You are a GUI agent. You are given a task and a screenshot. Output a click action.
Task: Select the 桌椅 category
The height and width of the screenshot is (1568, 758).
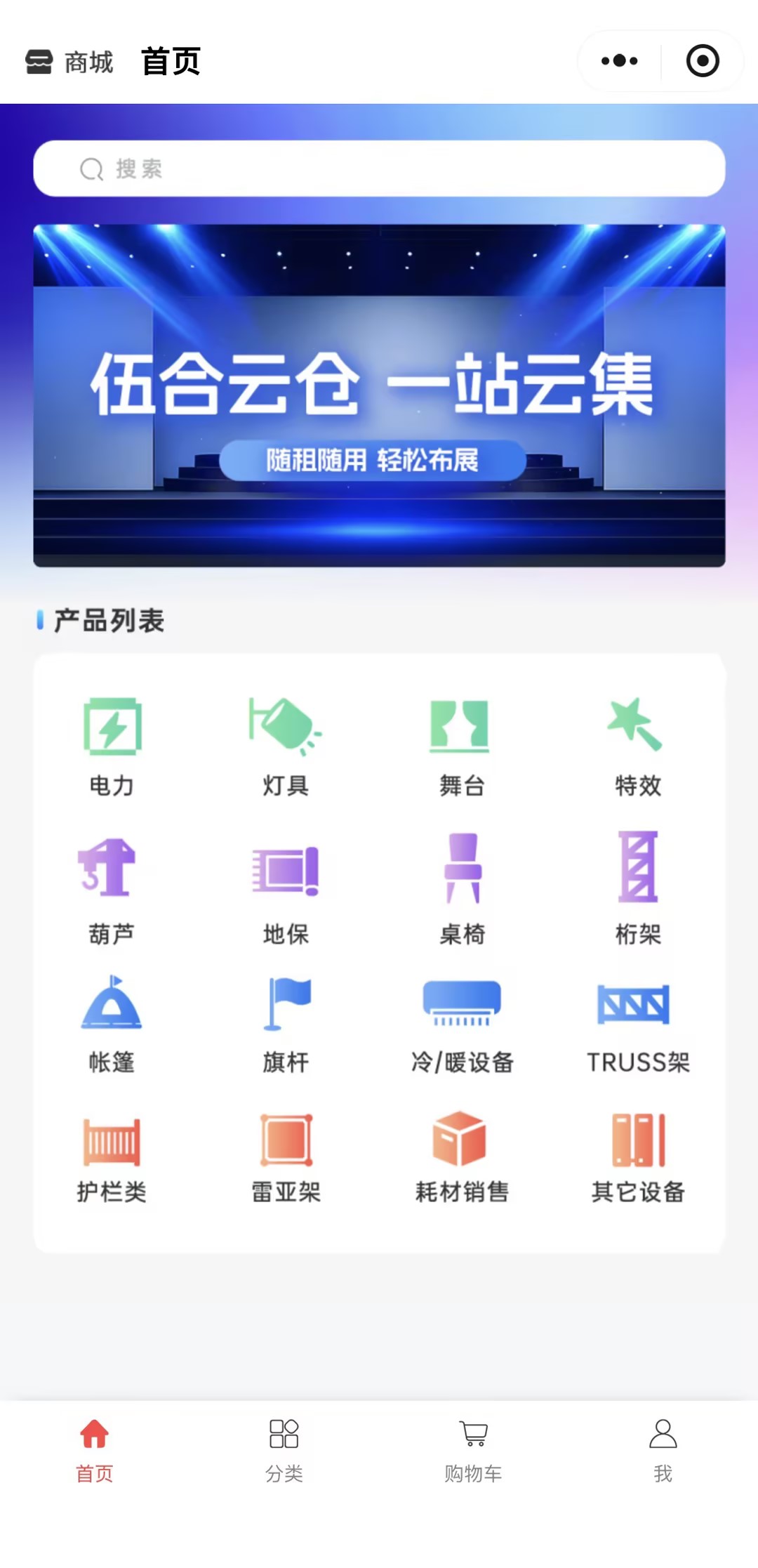pyautogui.click(x=461, y=889)
